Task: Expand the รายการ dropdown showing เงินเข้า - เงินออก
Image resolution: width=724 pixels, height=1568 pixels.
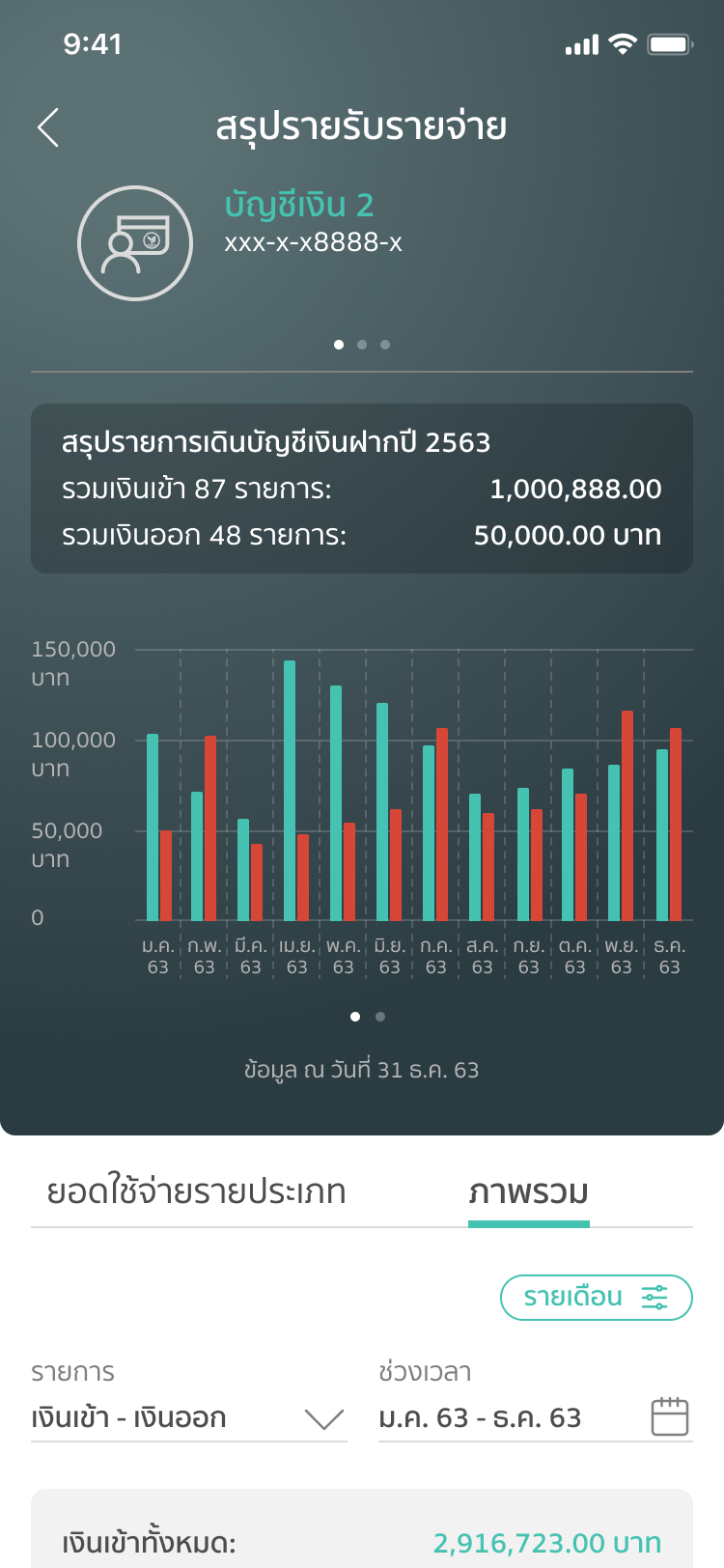Action: coord(188,1417)
